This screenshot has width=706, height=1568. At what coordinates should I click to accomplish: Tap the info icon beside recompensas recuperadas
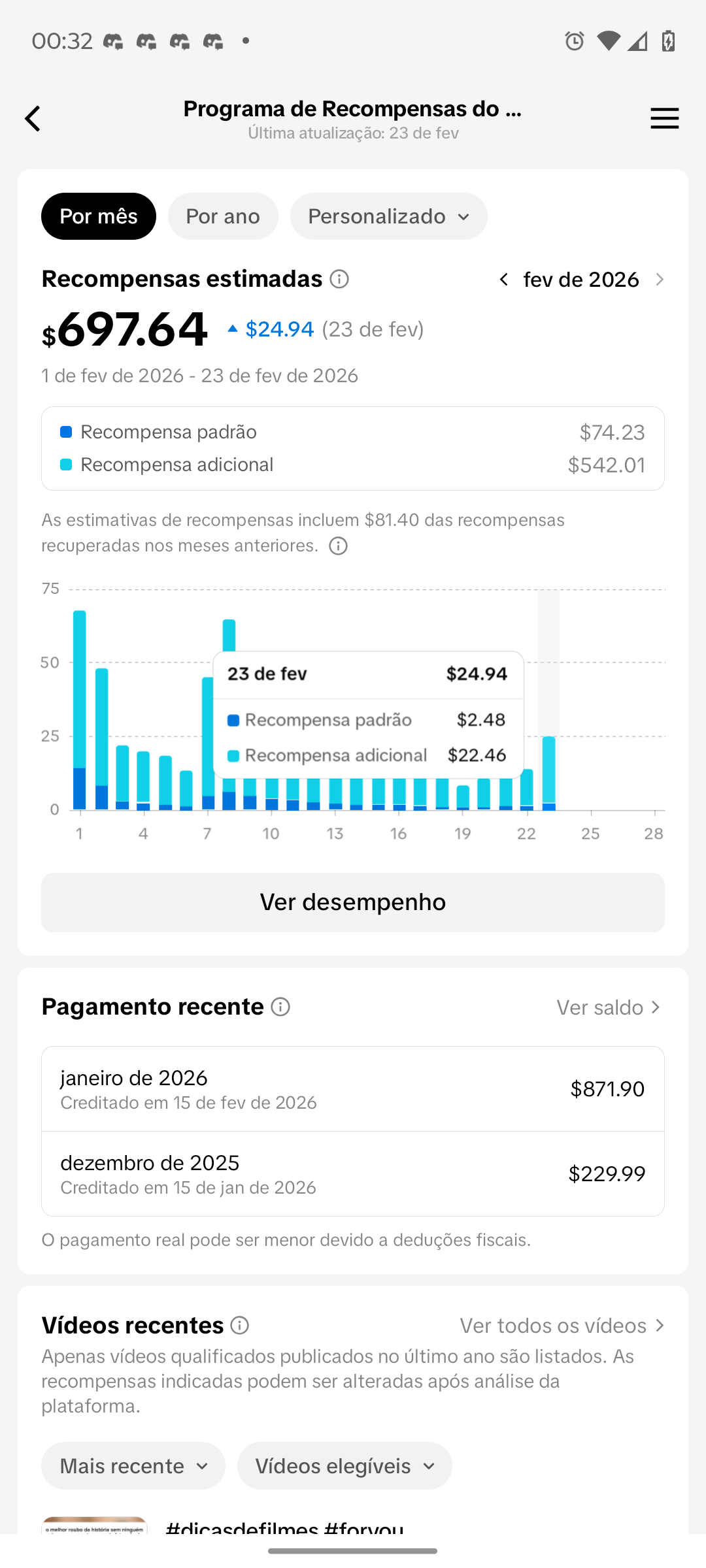[338, 546]
